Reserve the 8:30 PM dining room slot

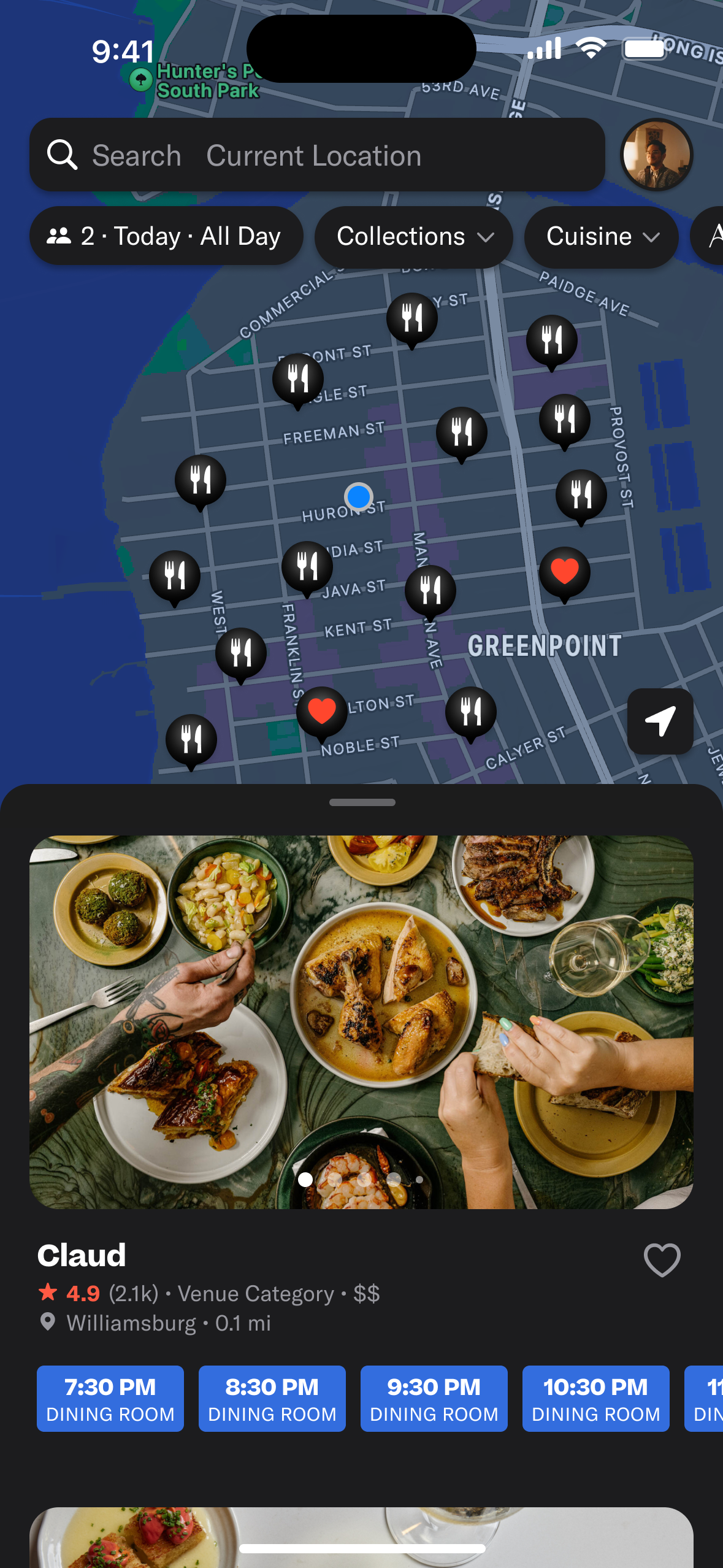(x=272, y=1398)
